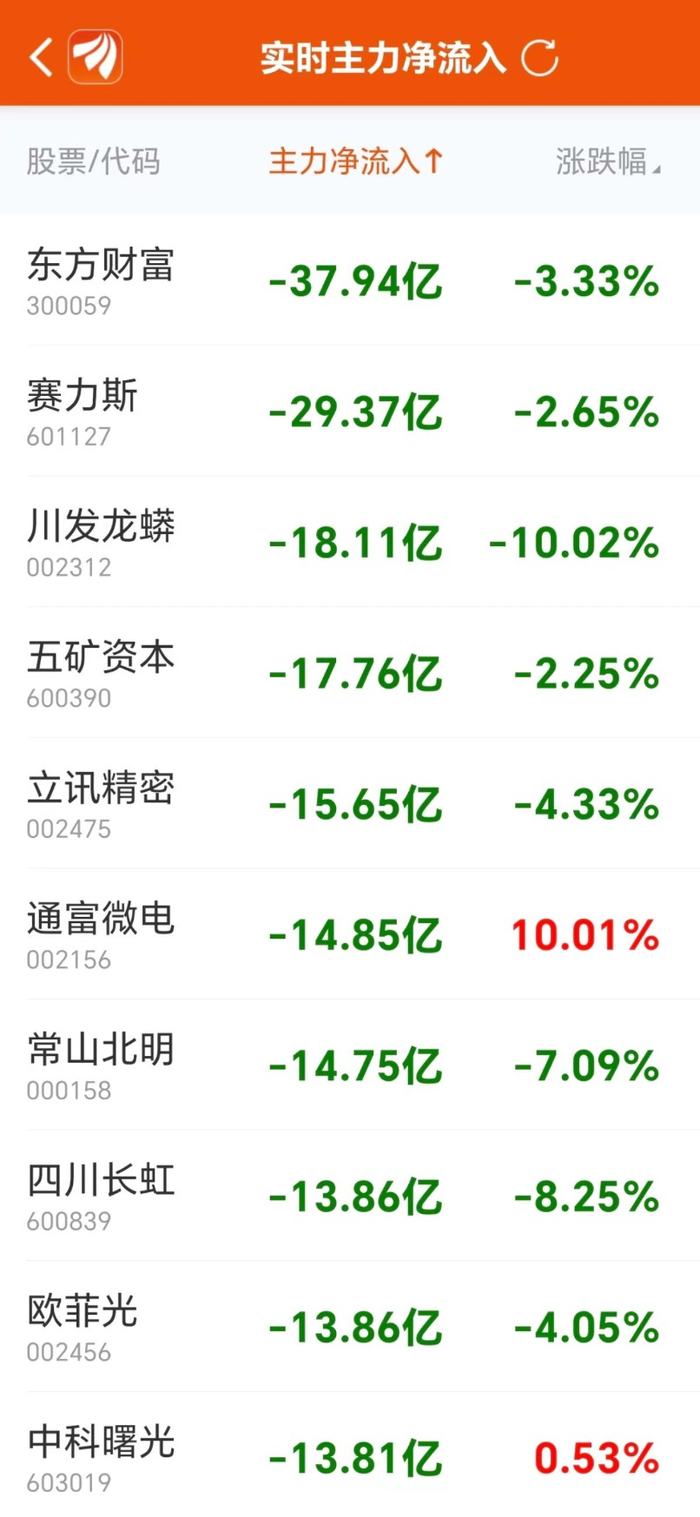Go back using the header arrow
This screenshot has height=1517, width=700.
40,57
